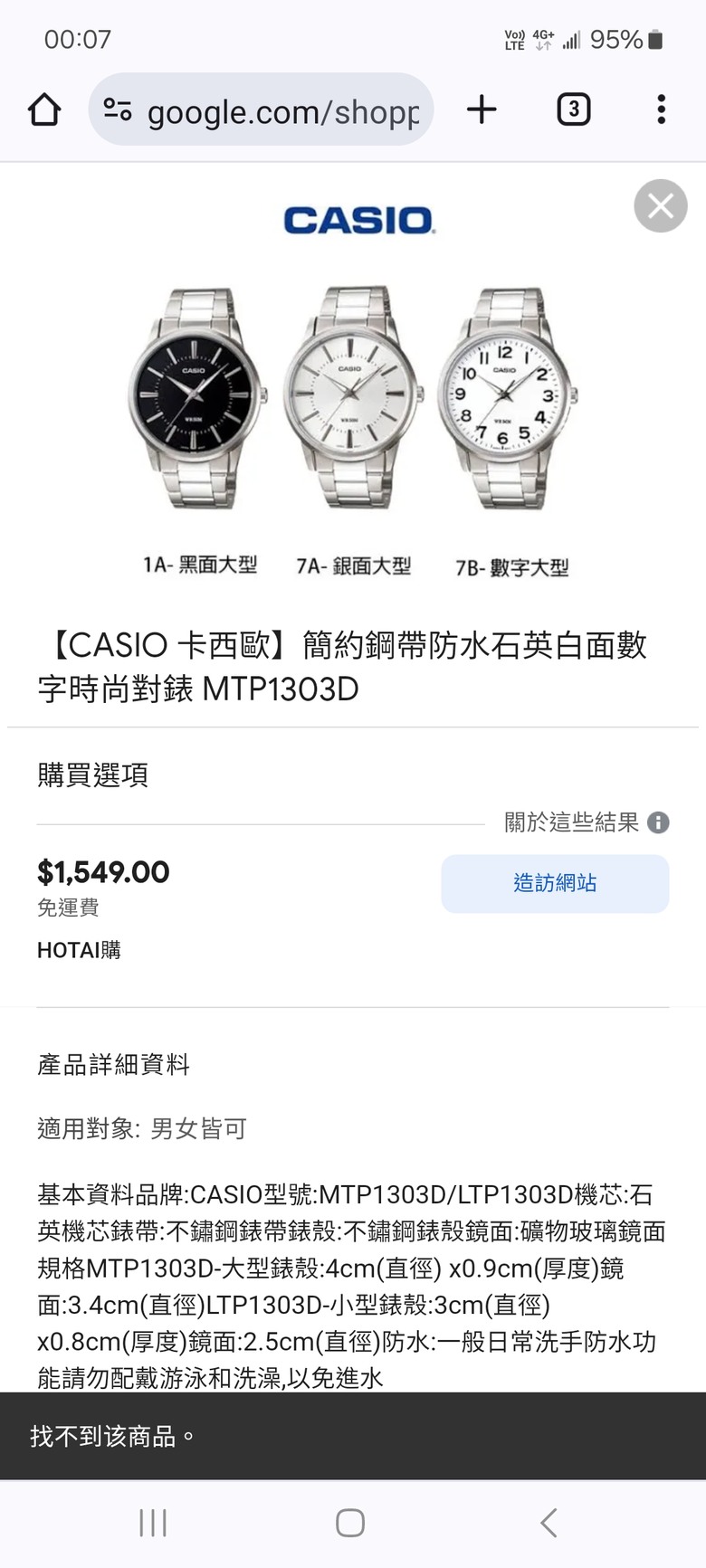Open the browser overflow menu
Image resolution: width=706 pixels, height=1568 pixels.
[662, 110]
